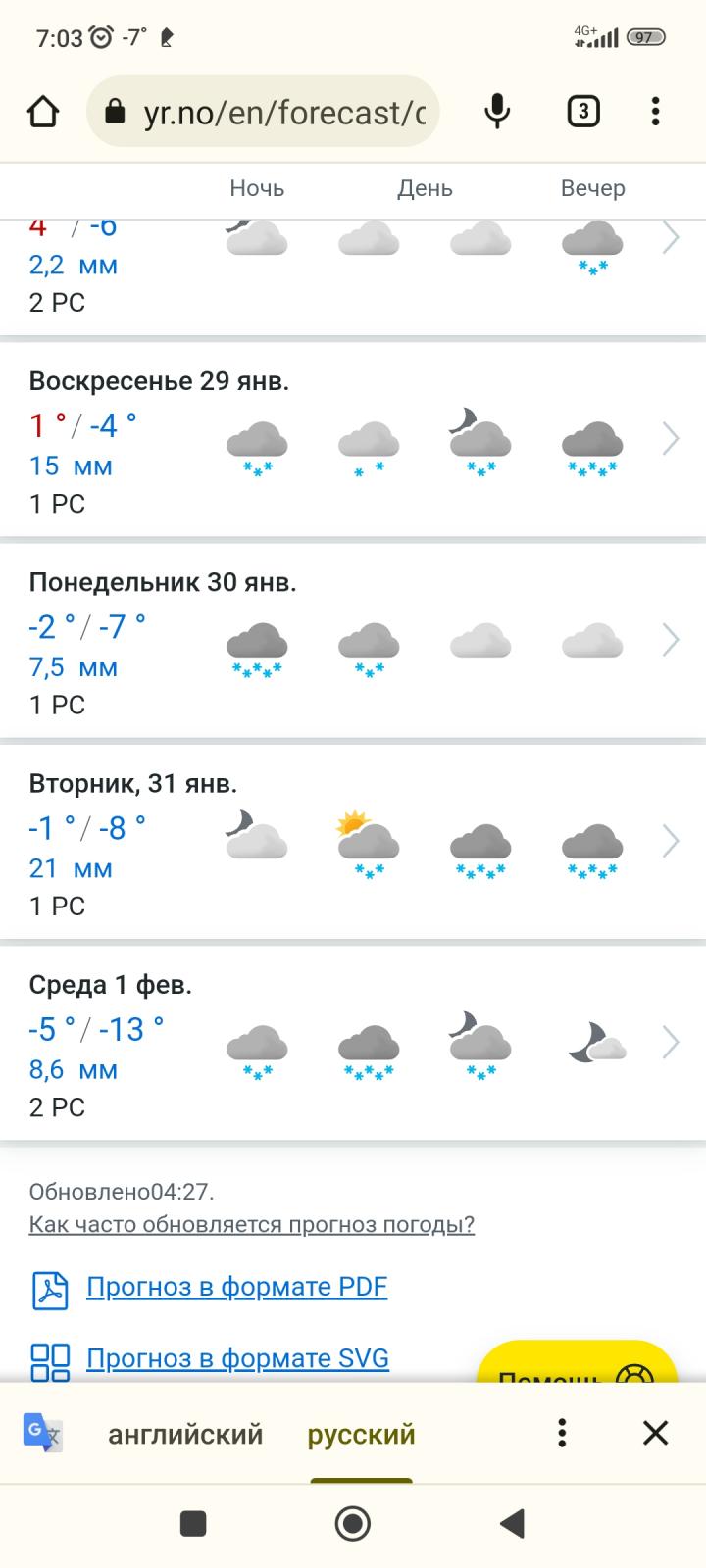Open Прогноз в формате PDF
Viewport: 706px width, 1568px height.
pyautogui.click(x=236, y=1287)
